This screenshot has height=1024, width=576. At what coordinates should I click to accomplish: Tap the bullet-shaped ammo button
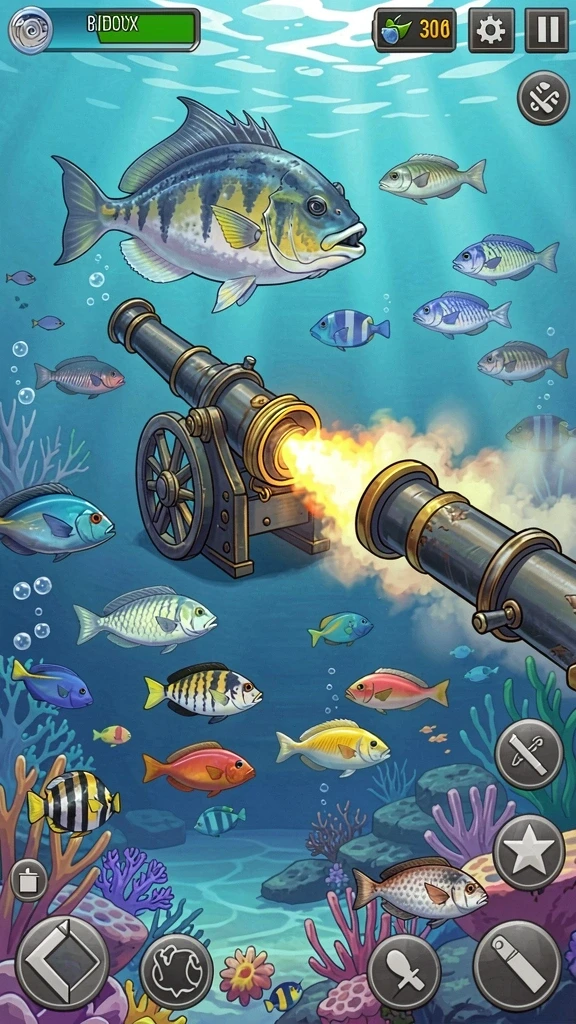pos(517,965)
